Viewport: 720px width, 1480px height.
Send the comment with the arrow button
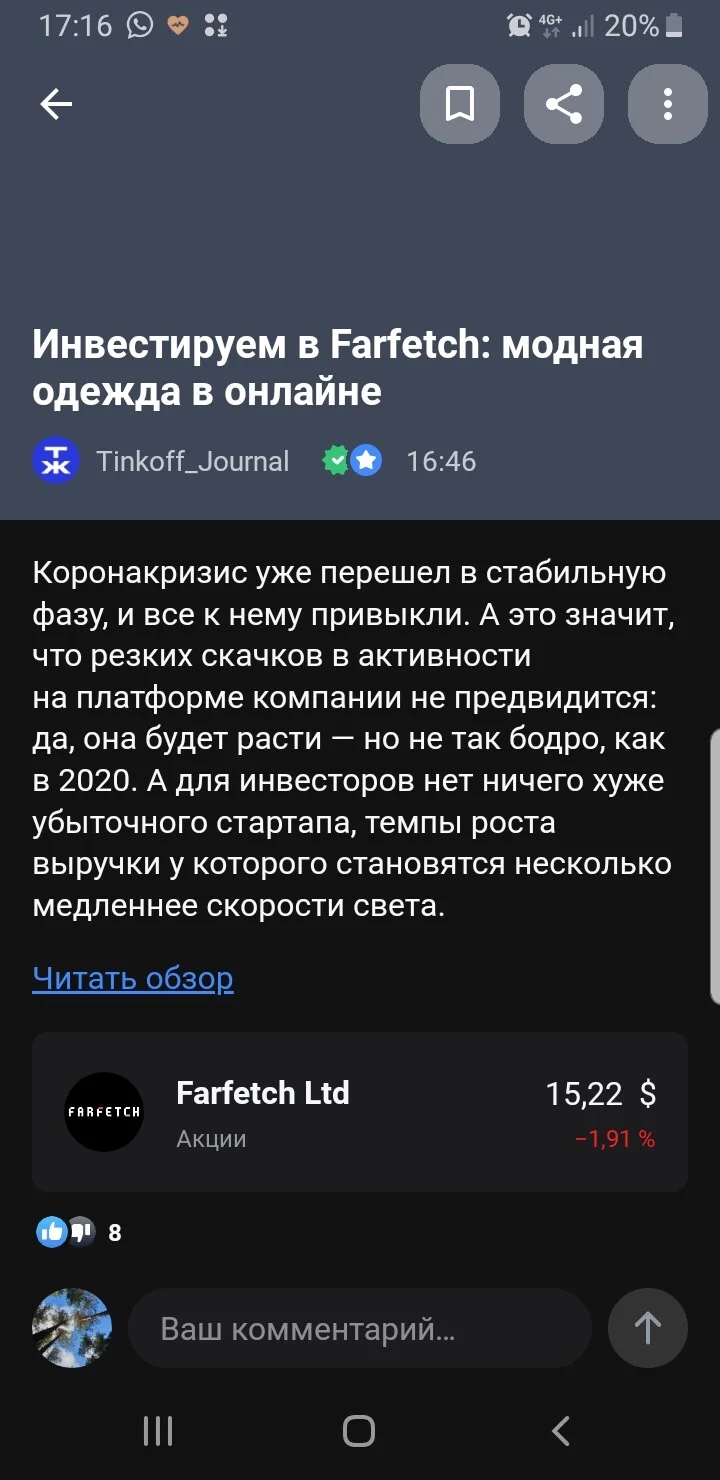[x=648, y=1328]
